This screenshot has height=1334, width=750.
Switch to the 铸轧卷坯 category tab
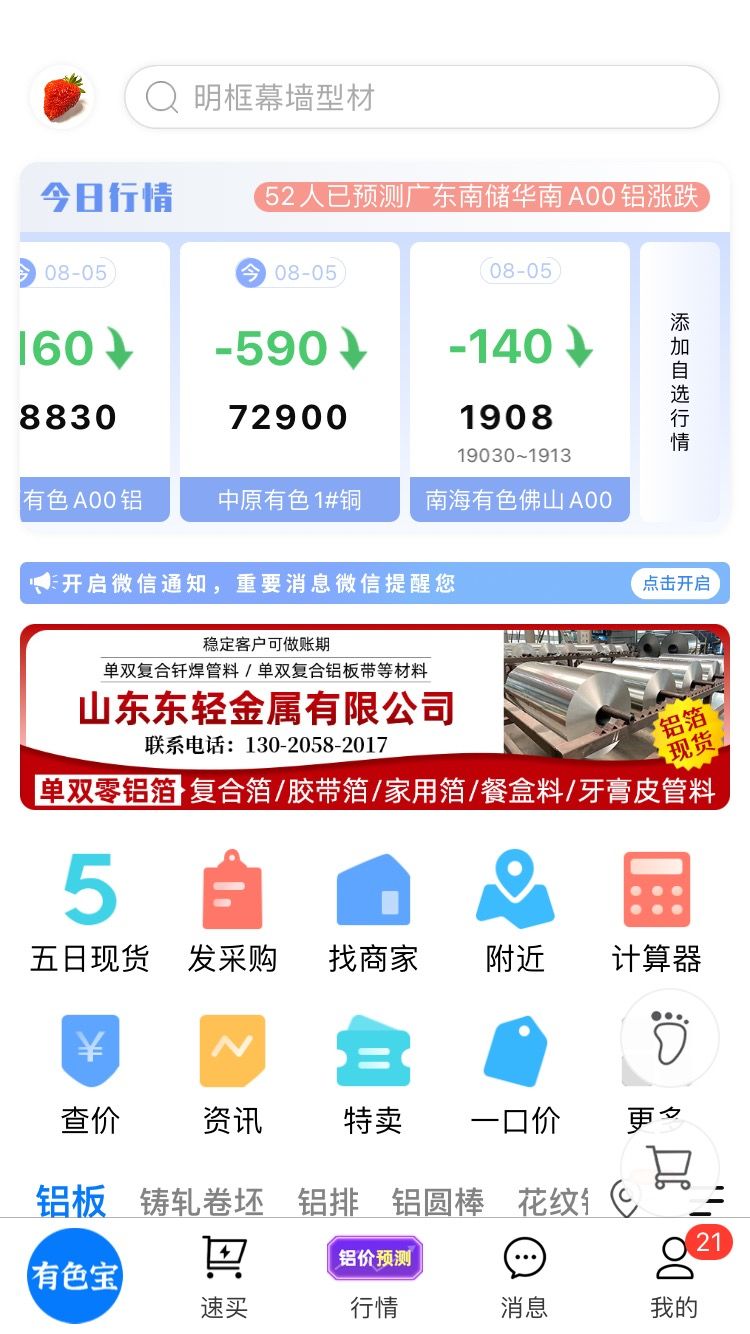[201, 1201]
